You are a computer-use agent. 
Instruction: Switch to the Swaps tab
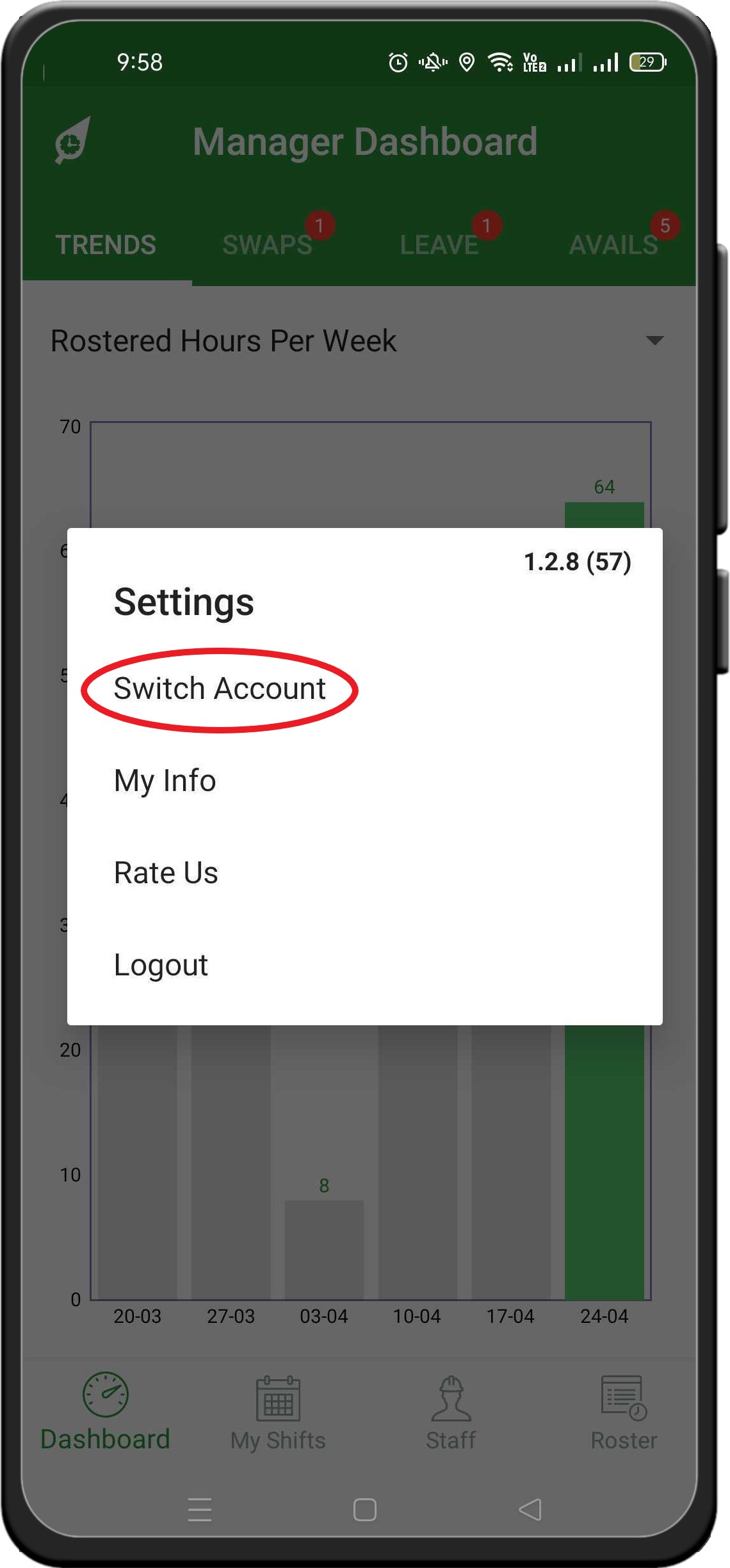click(268, 244)
